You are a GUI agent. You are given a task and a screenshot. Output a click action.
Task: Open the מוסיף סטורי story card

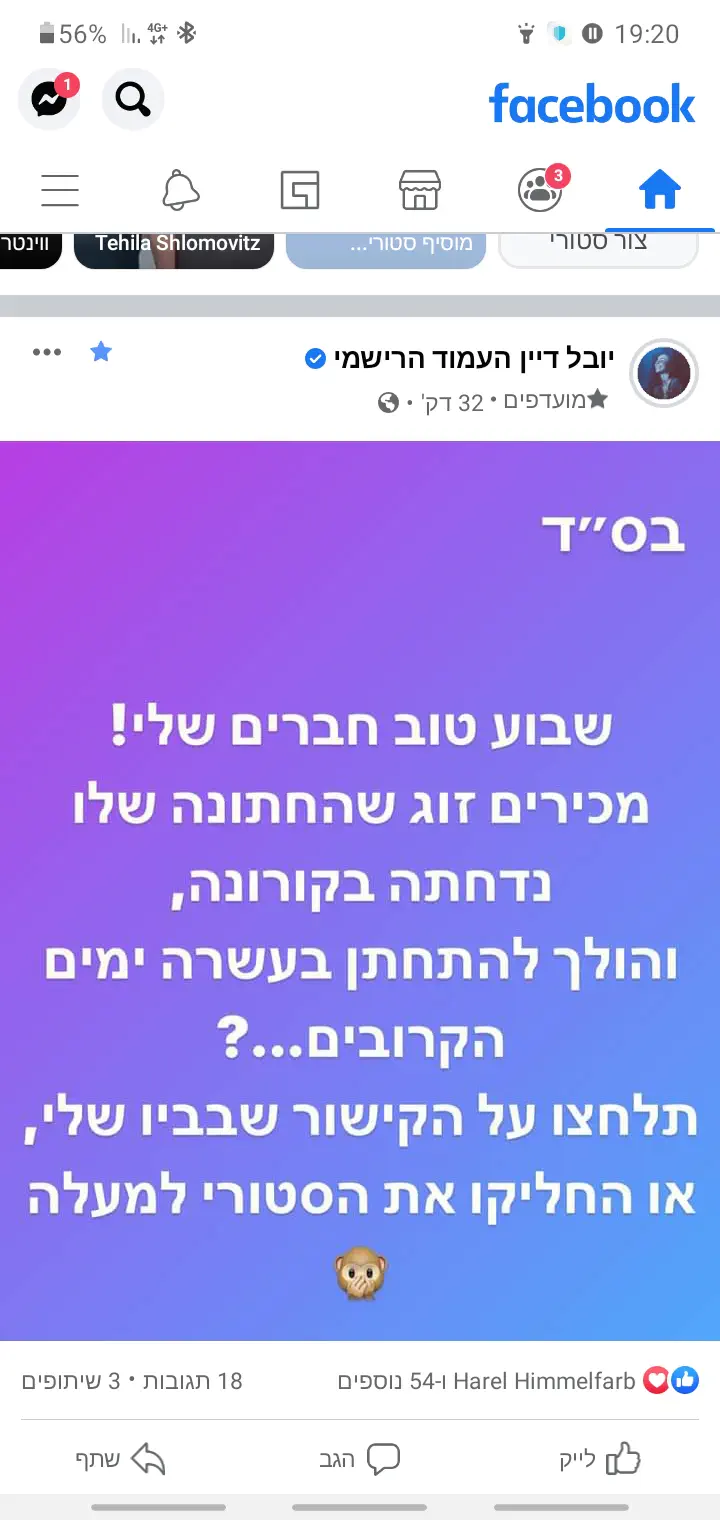tap(386, 247)
